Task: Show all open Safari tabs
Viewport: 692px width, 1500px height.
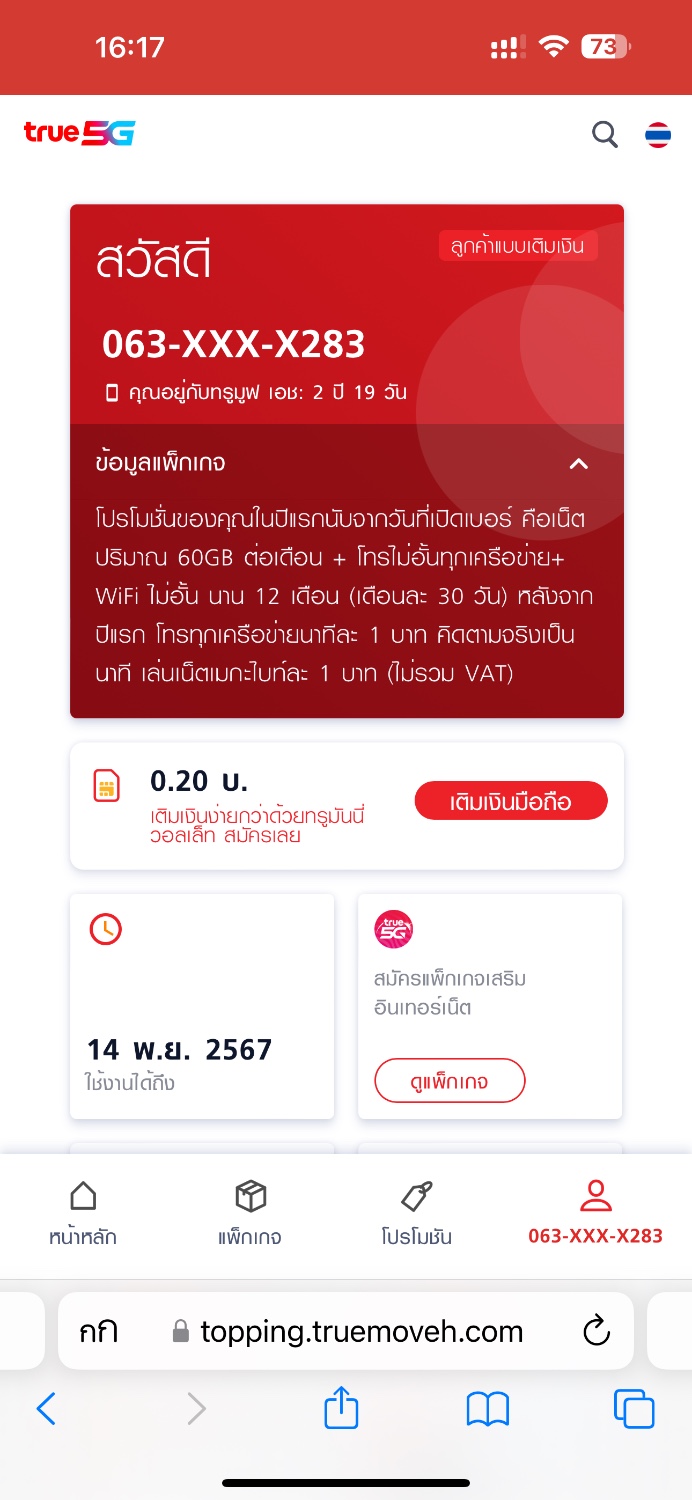Action: (x=634, y=1409)
